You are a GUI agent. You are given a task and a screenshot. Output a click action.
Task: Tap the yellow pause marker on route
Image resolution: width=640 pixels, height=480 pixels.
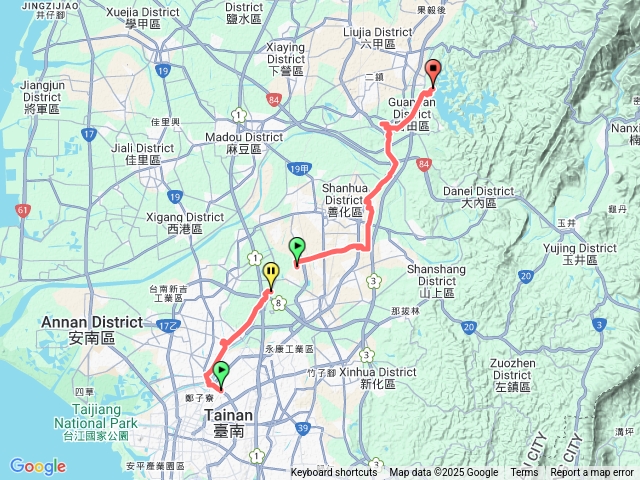point(270,274)
